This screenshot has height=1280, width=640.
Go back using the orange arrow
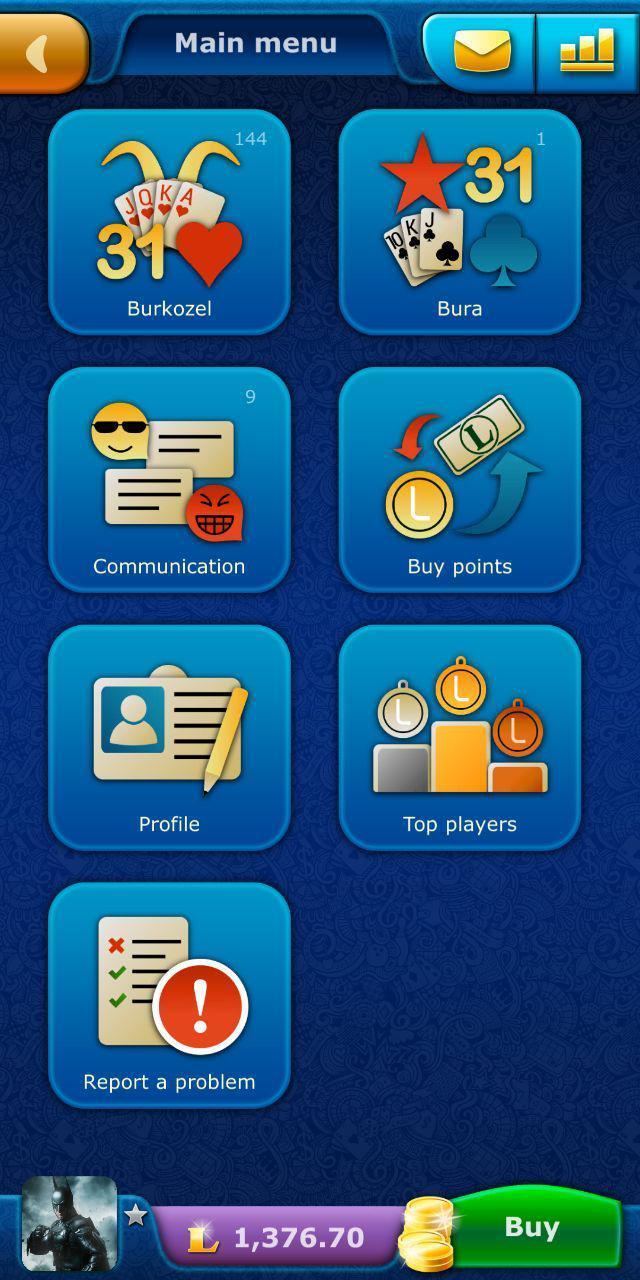40,52
